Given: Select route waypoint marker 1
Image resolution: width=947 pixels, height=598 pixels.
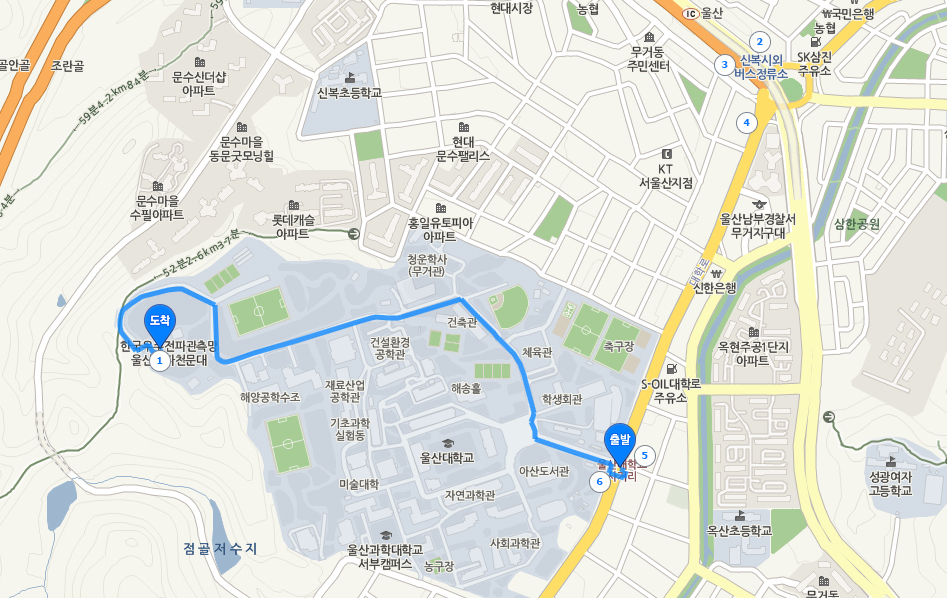Looking at the screenshot, I should 159,362.
